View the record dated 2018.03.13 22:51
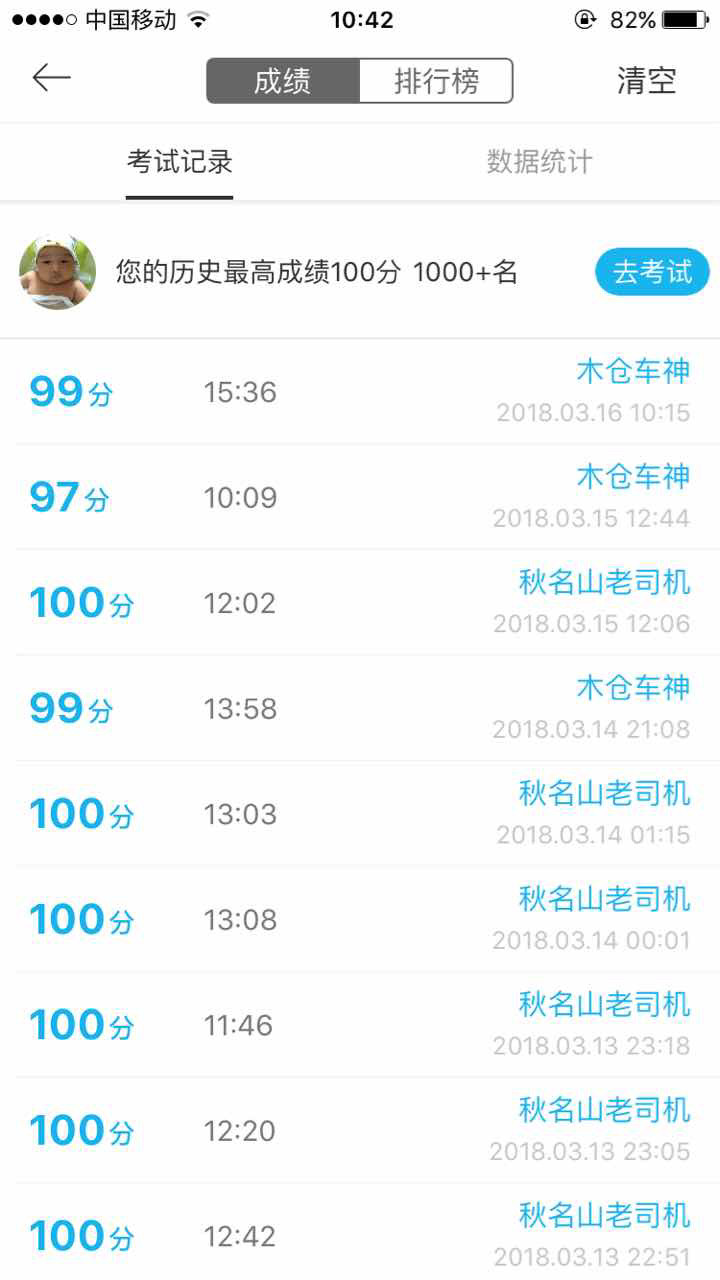Viewport: 720px width, 1280px height. point(360,1235)
